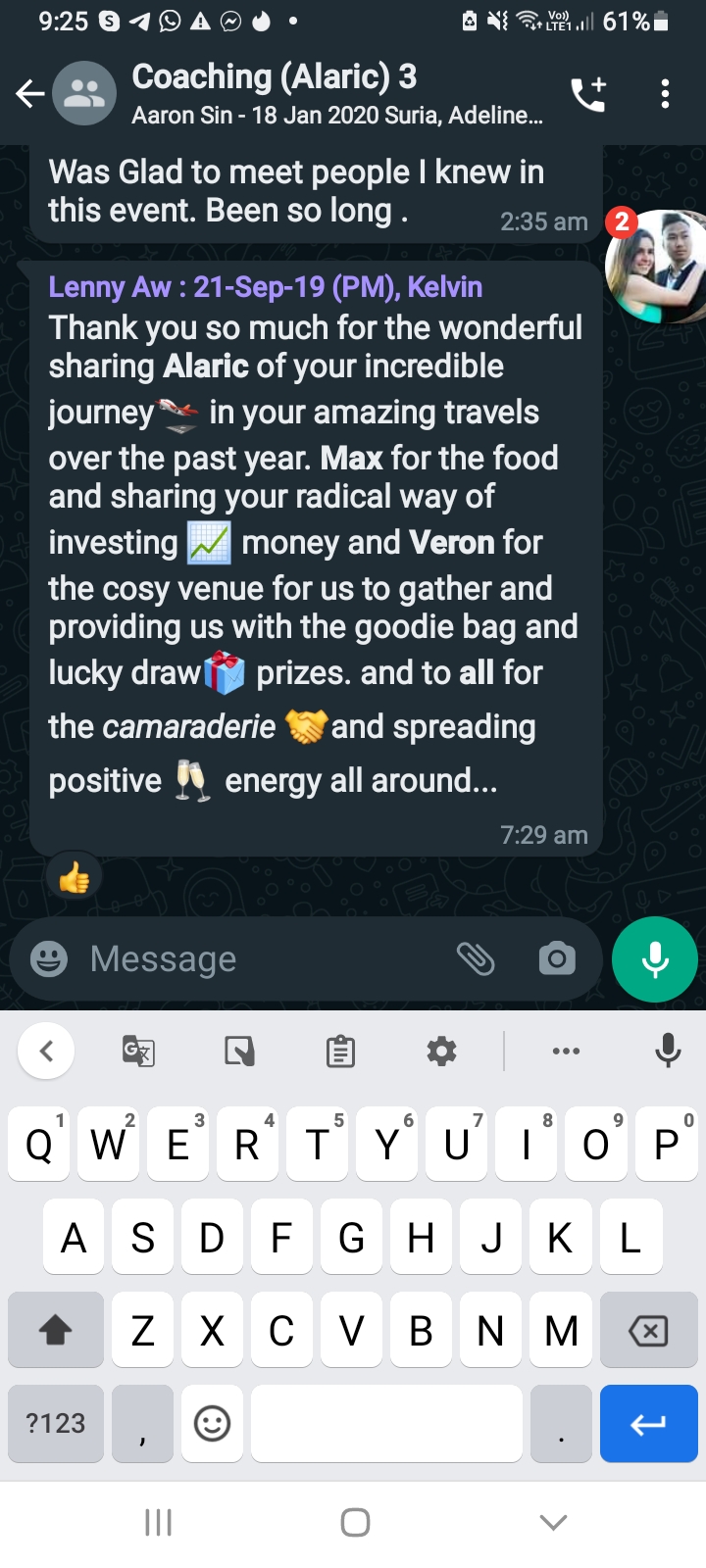Open the sticker tool in keyboard toolbar
706x1568 pixels.
tap(239, 1051)
